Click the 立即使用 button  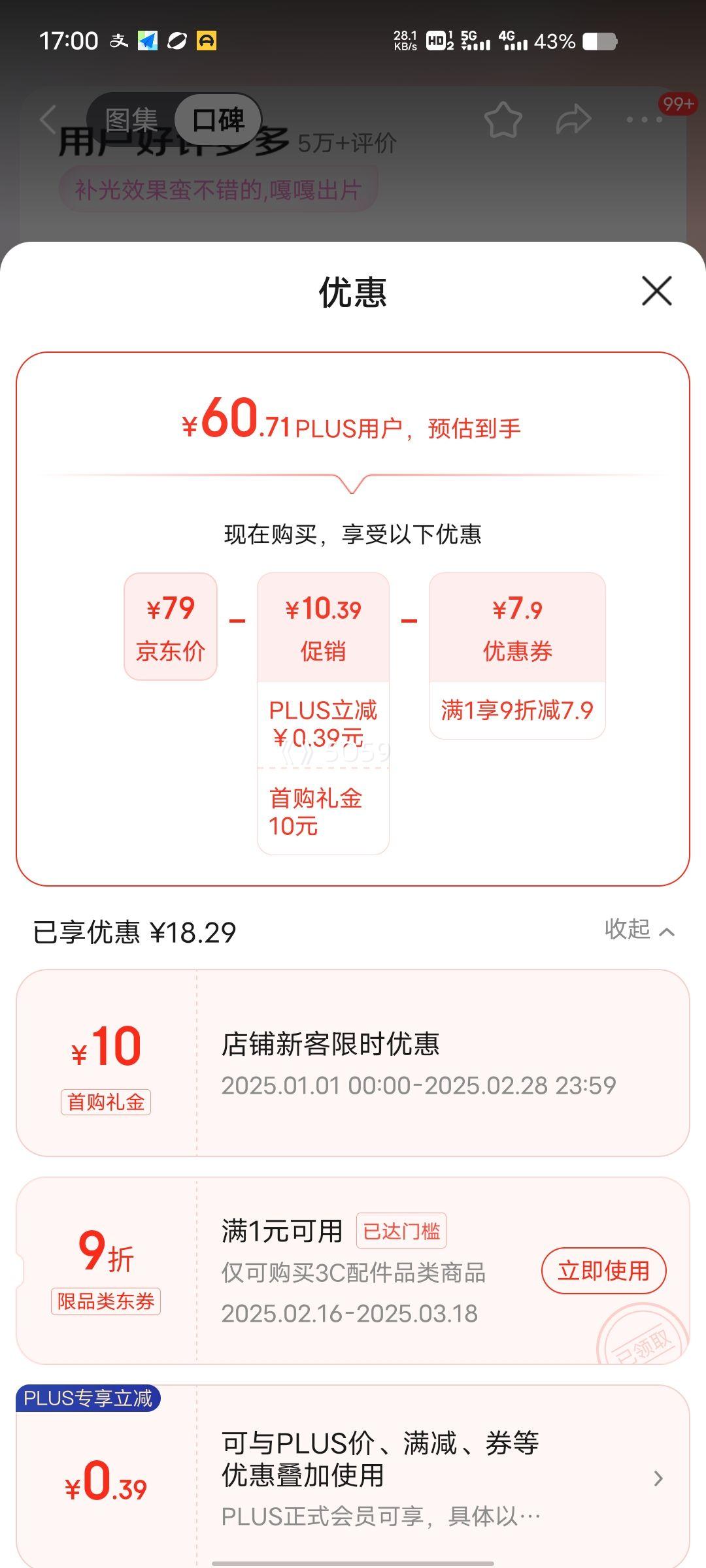(x=604, y=1269)
